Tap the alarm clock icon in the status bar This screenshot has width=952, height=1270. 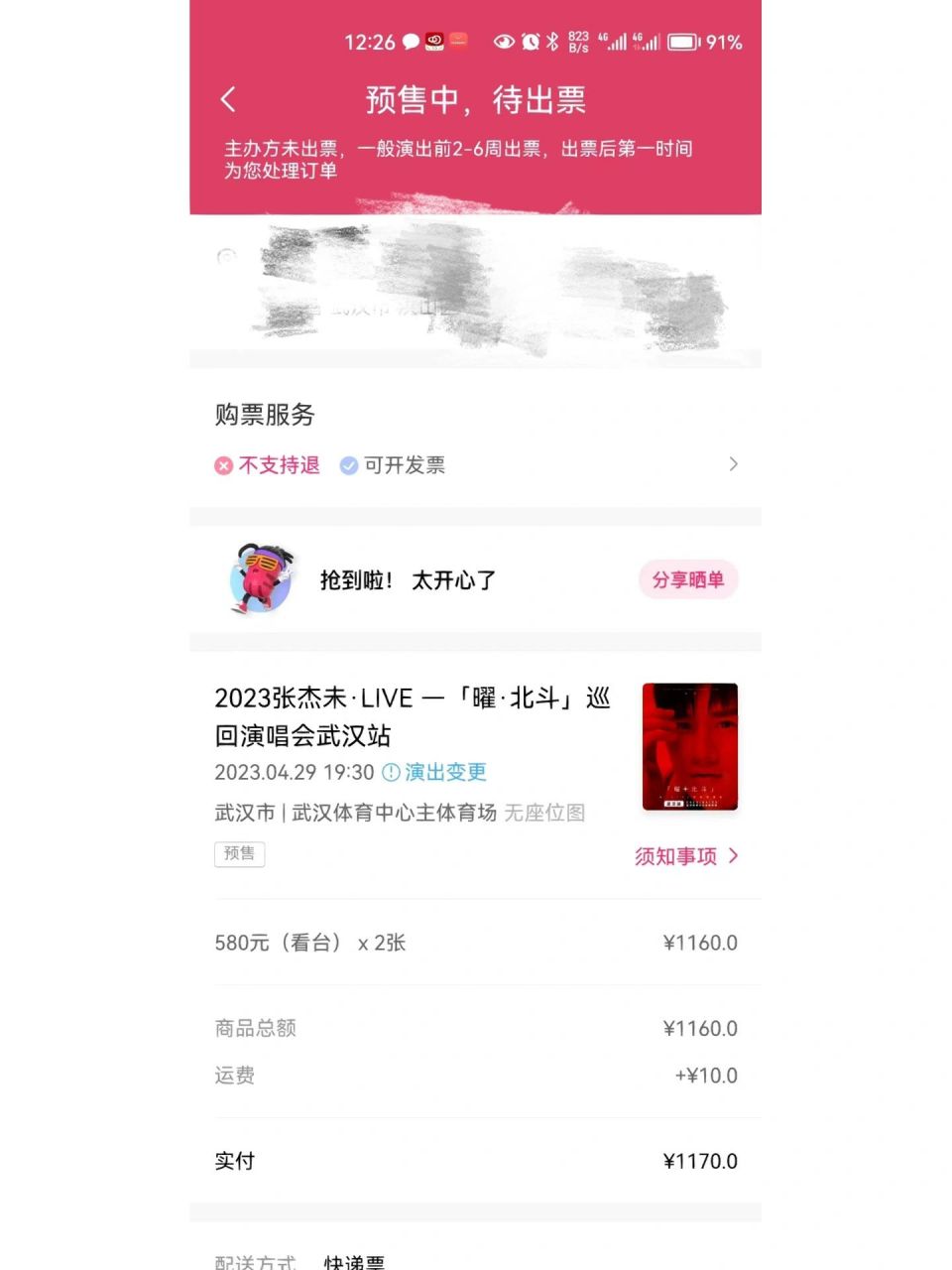tap(528, 41)
